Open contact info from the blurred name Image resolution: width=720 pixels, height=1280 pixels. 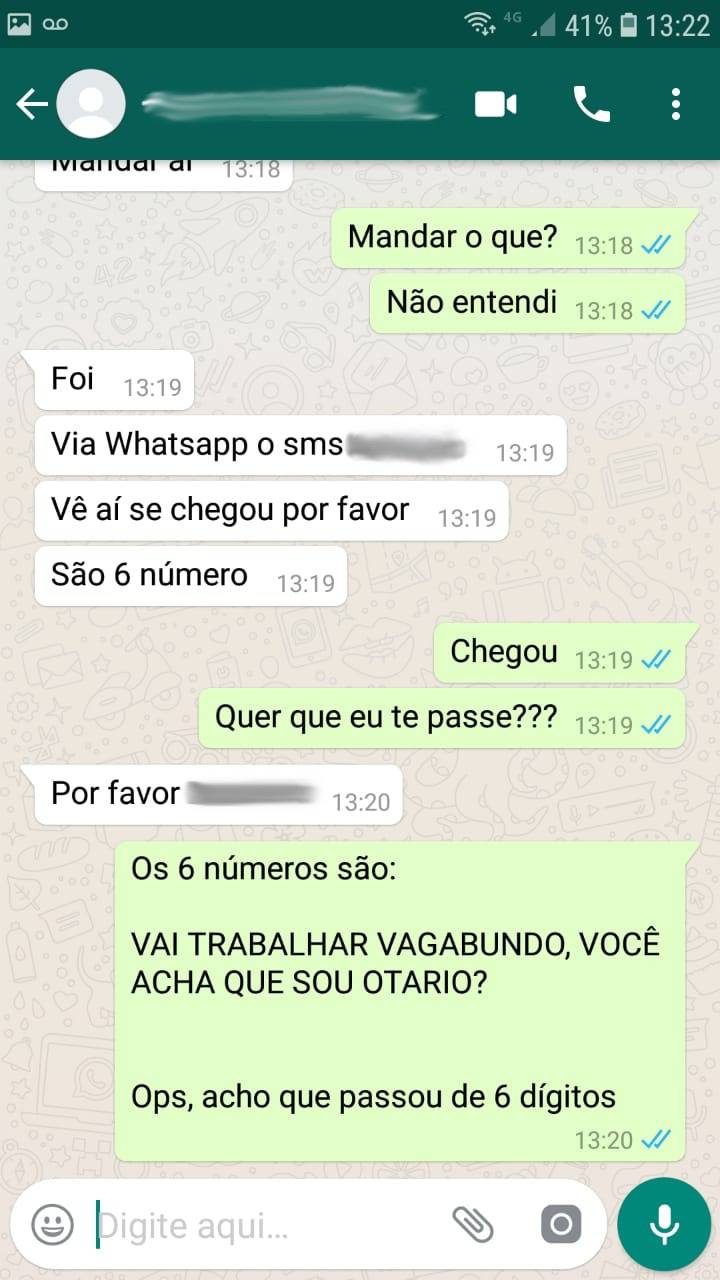pyautogui.click(x=290, y=104)
